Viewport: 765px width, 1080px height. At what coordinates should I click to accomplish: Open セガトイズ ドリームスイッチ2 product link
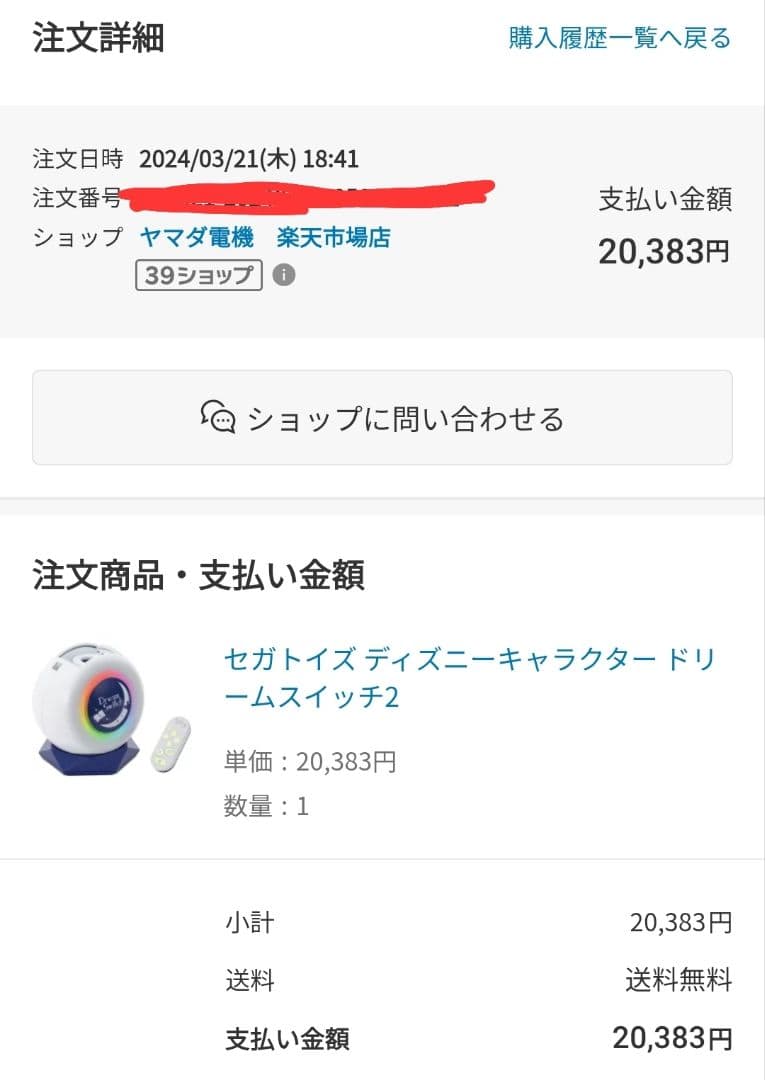[x=469, y=677]
